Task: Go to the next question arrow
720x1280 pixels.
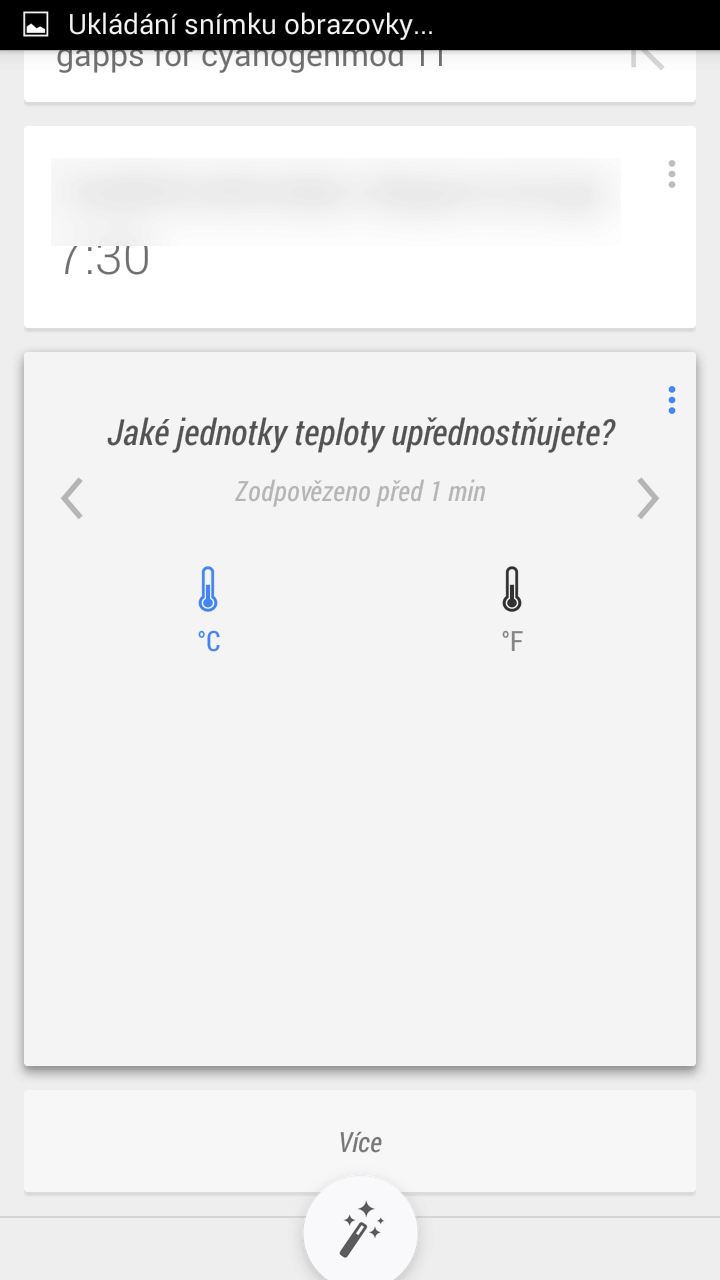Action: [x=648, y=498]
